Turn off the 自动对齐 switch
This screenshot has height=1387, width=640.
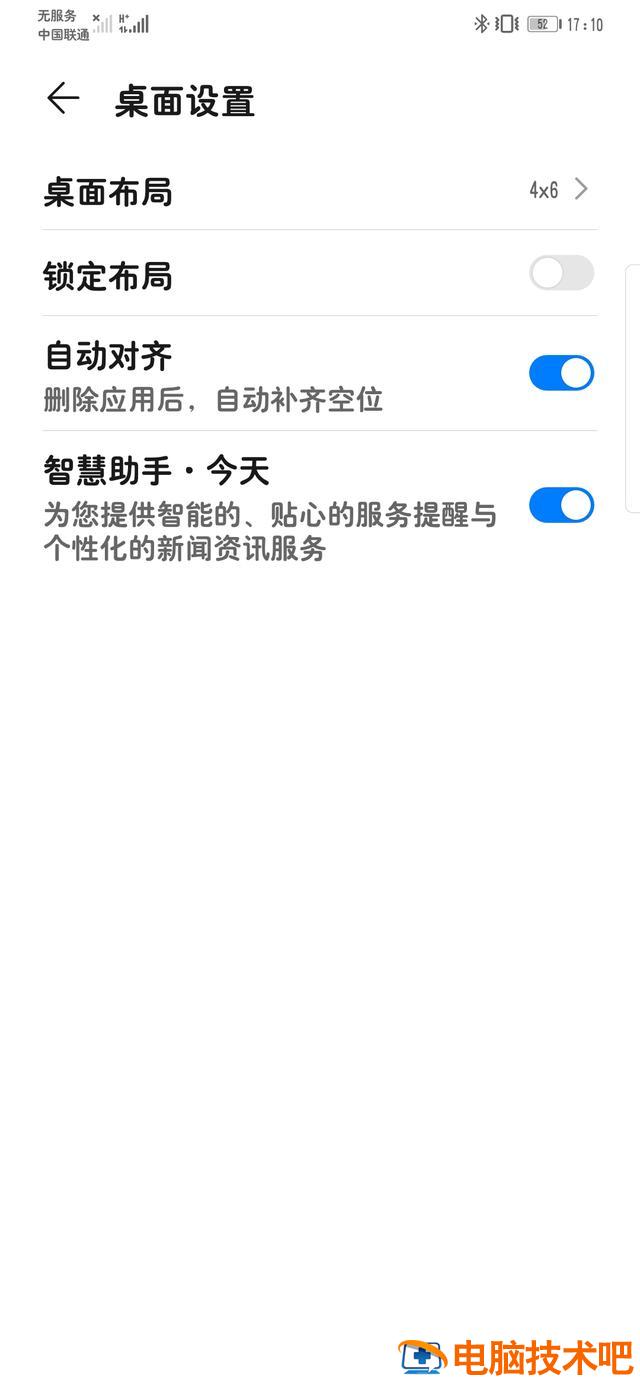pyautogui.click(x=561, y=373)
